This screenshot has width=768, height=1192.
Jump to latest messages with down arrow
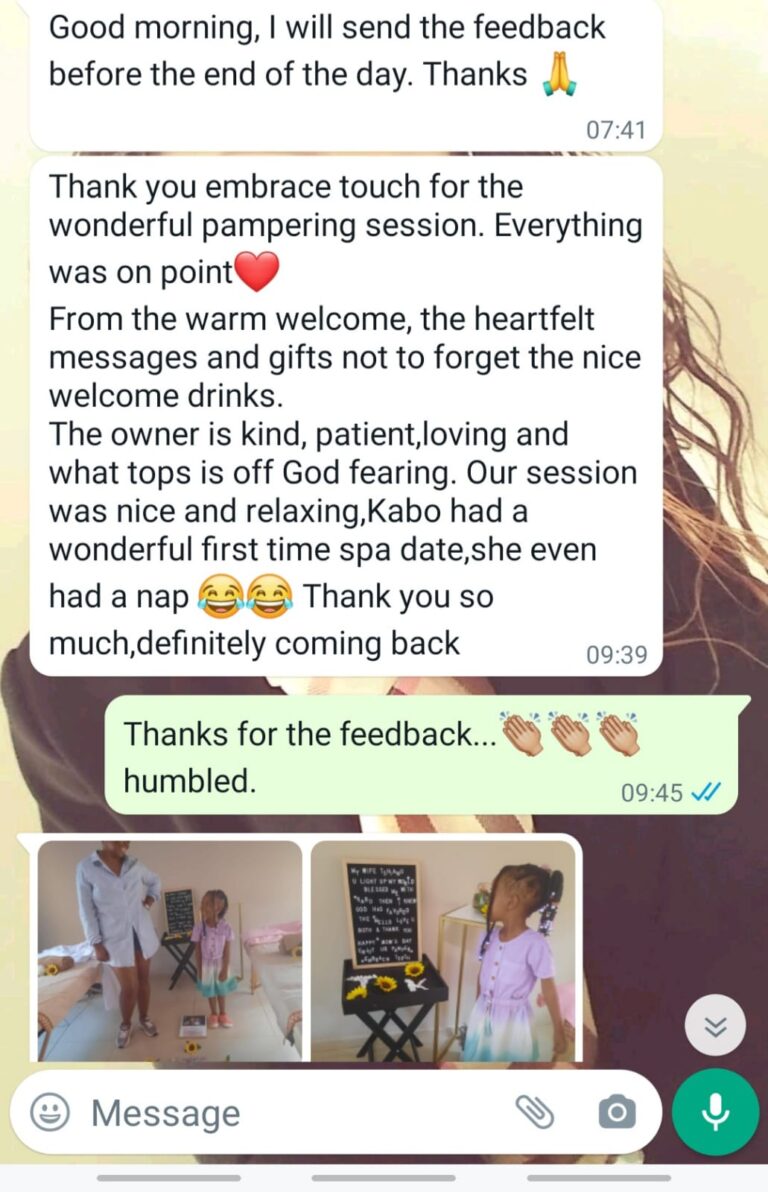[715, 1026]
